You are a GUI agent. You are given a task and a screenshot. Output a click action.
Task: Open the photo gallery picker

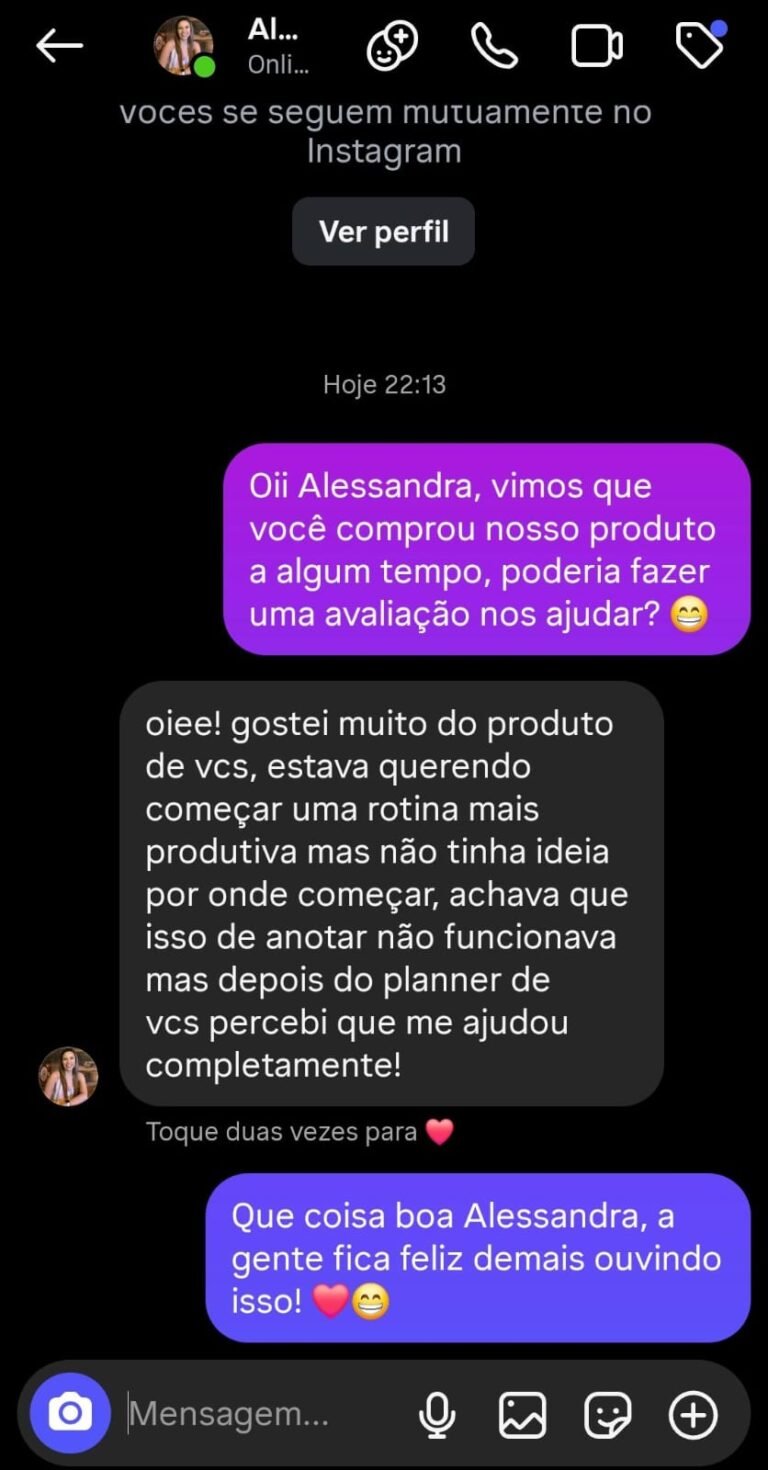pos(522,1414)
